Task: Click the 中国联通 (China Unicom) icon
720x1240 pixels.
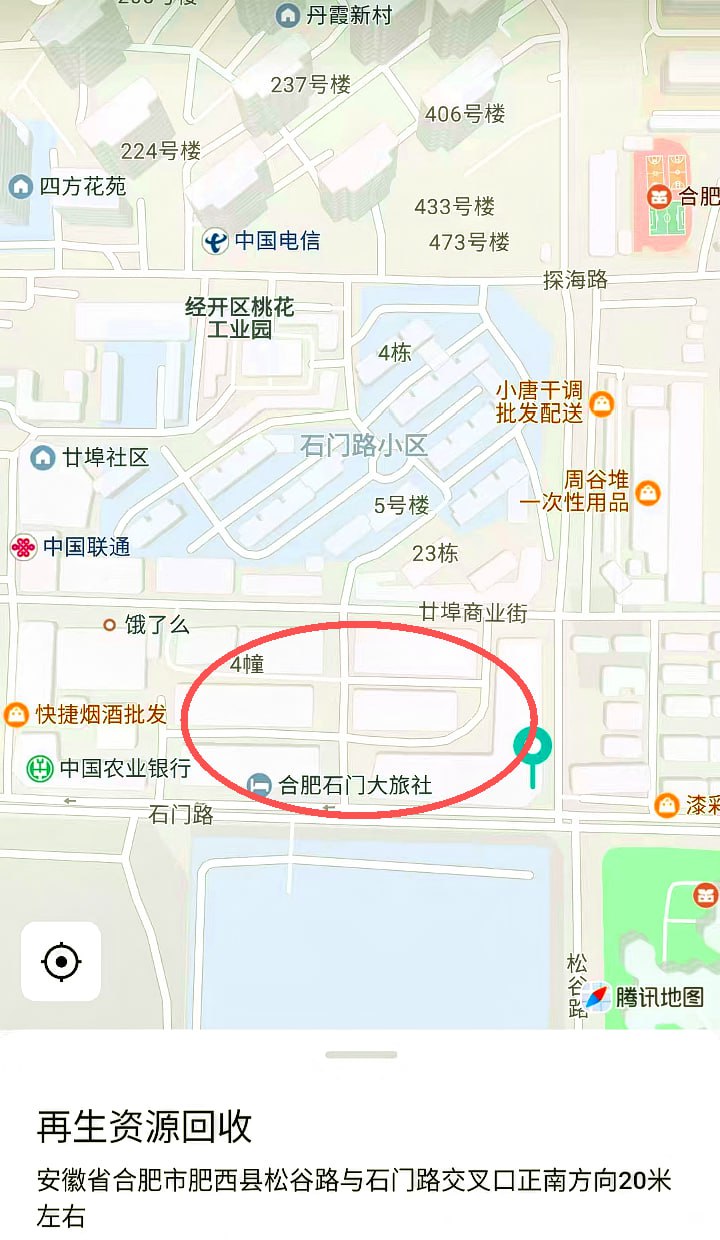Action: coord(23,547)
